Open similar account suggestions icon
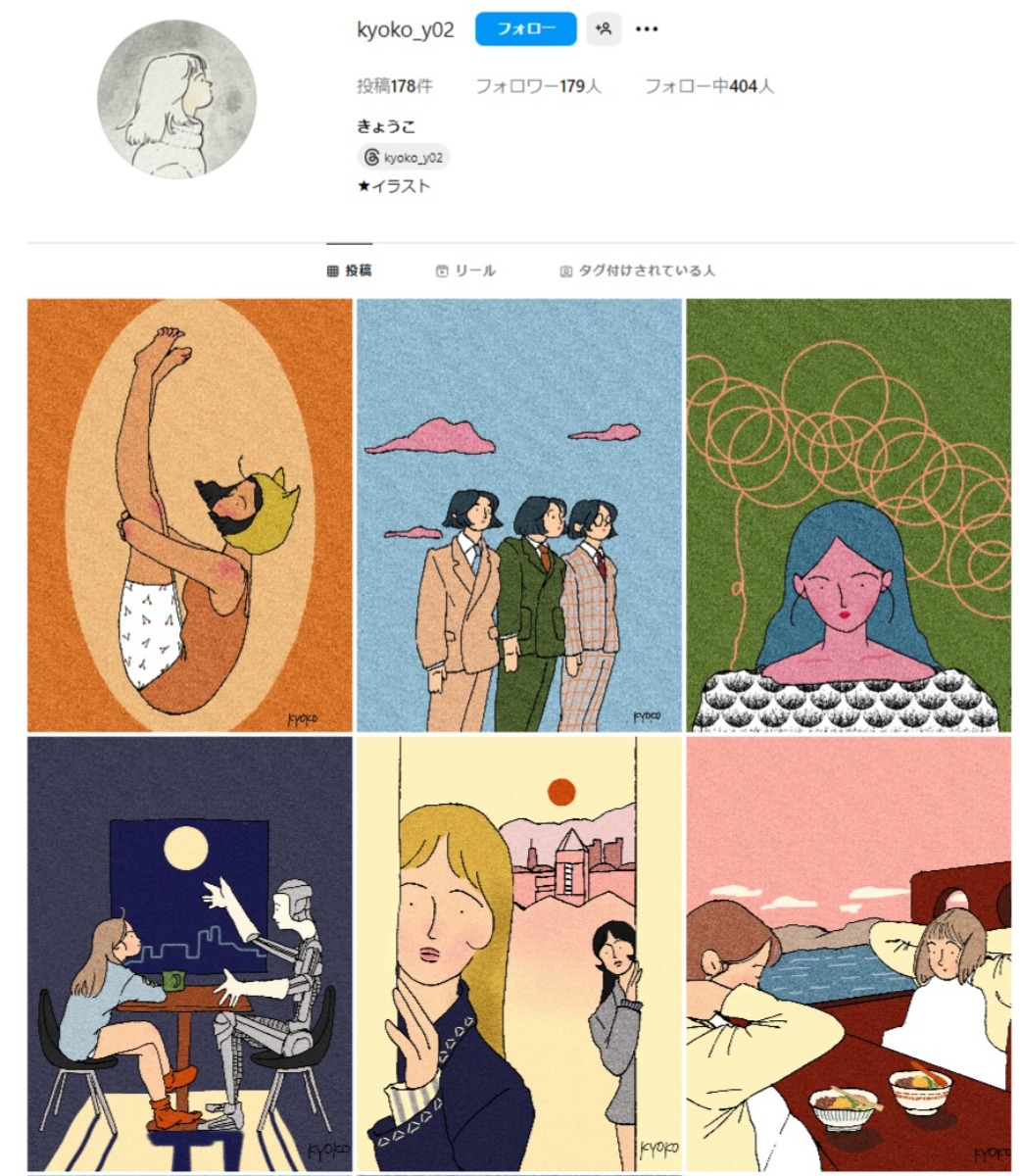The height and width of the screenshot is (1176, 1020). coord(604,29)
